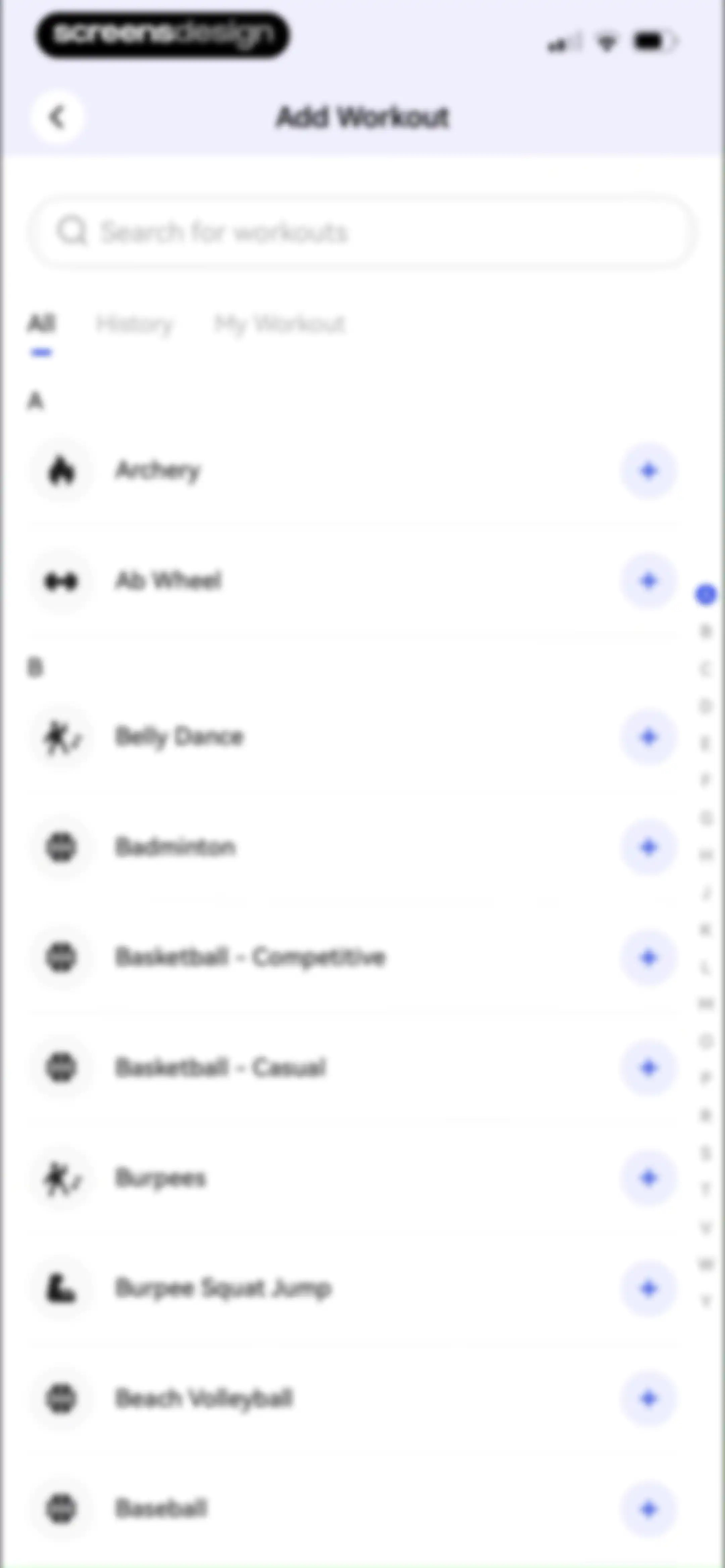725x1568 pixels.
Task: Go back from Add Workout
Action: (57, 117)
